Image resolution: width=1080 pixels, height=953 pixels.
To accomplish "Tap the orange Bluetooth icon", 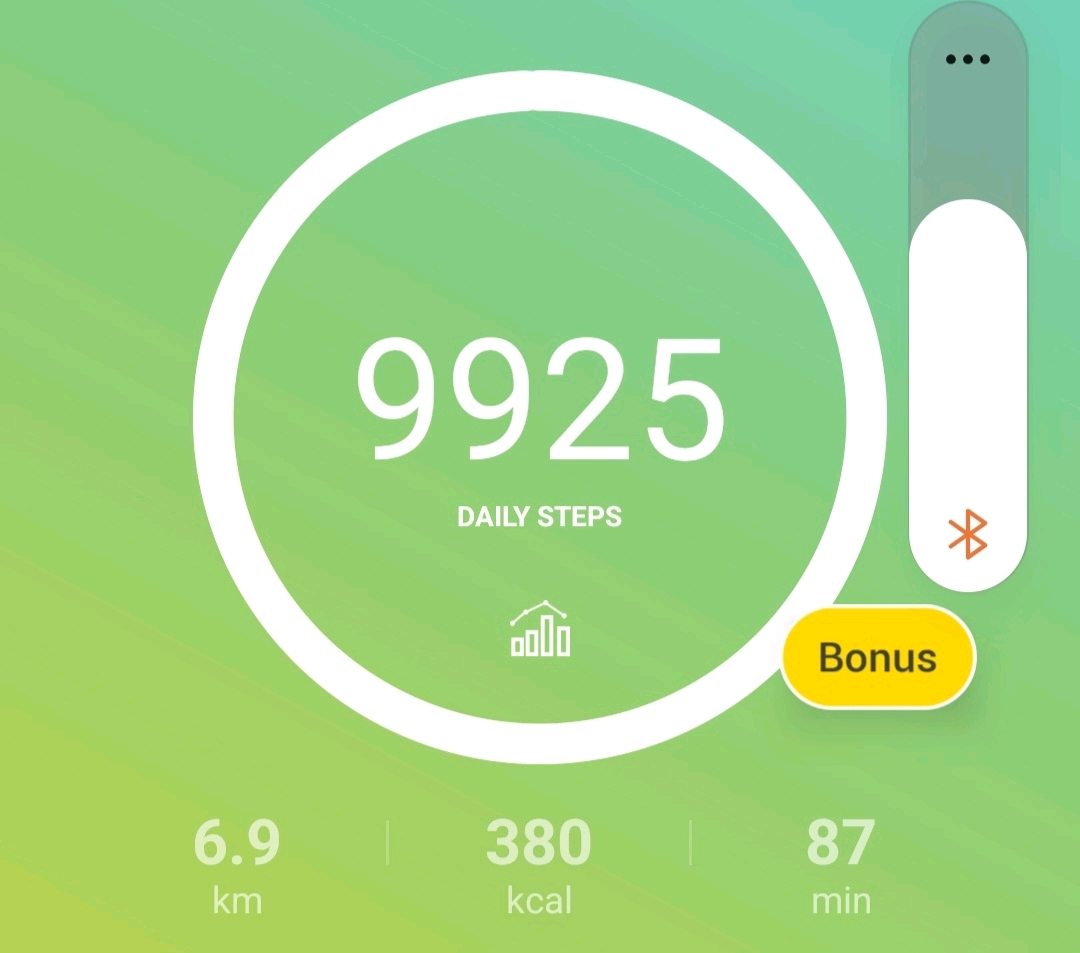I will (x=967, y=534).
